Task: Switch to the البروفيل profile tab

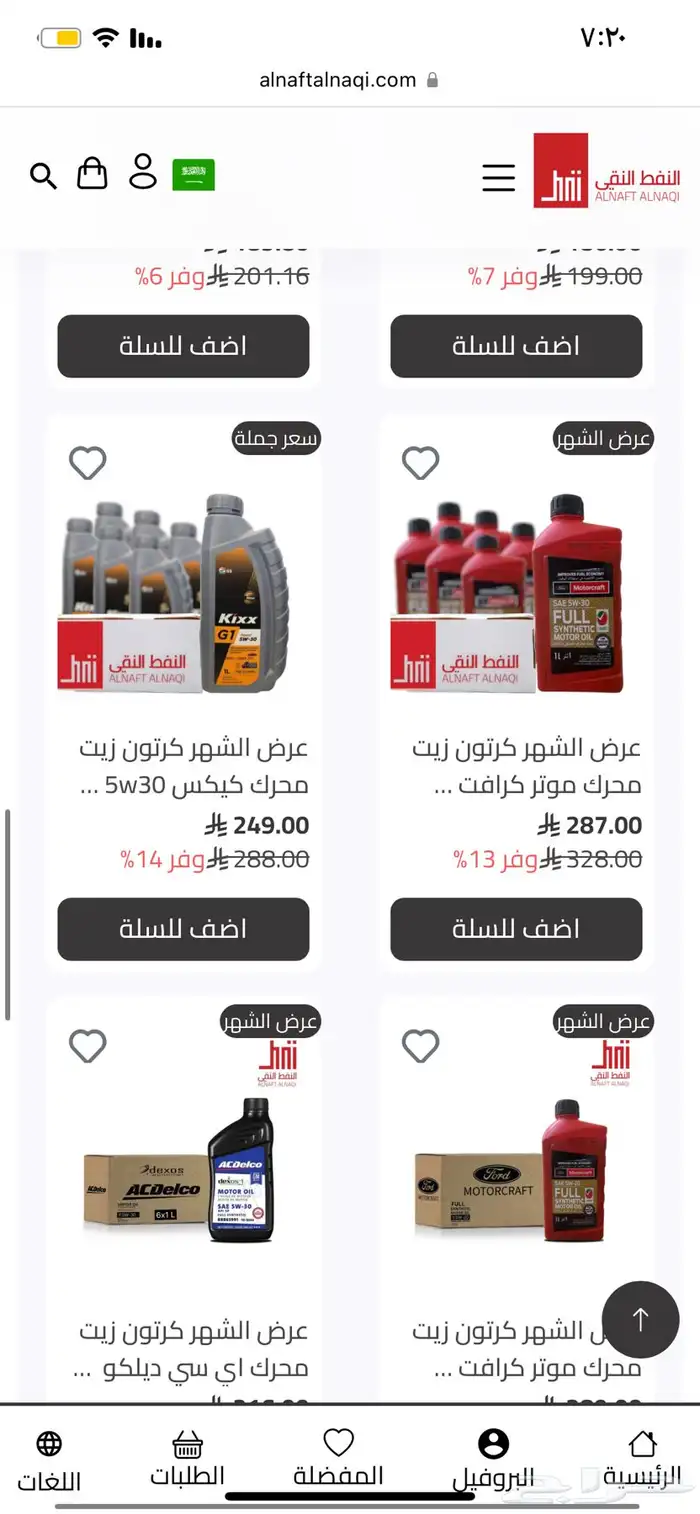Action: coord(493,1459)
